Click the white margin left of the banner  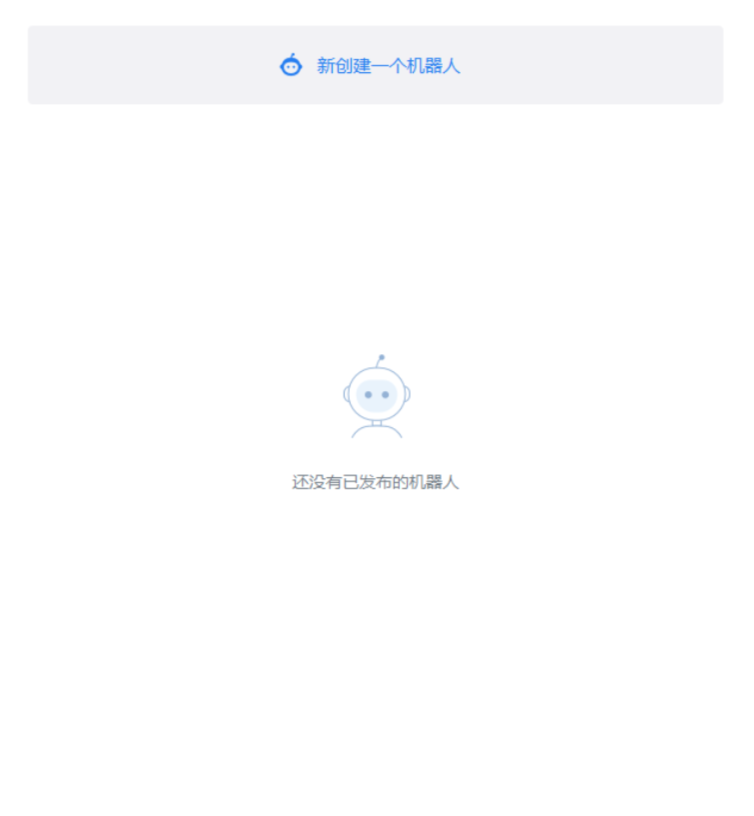coord(13,64)
